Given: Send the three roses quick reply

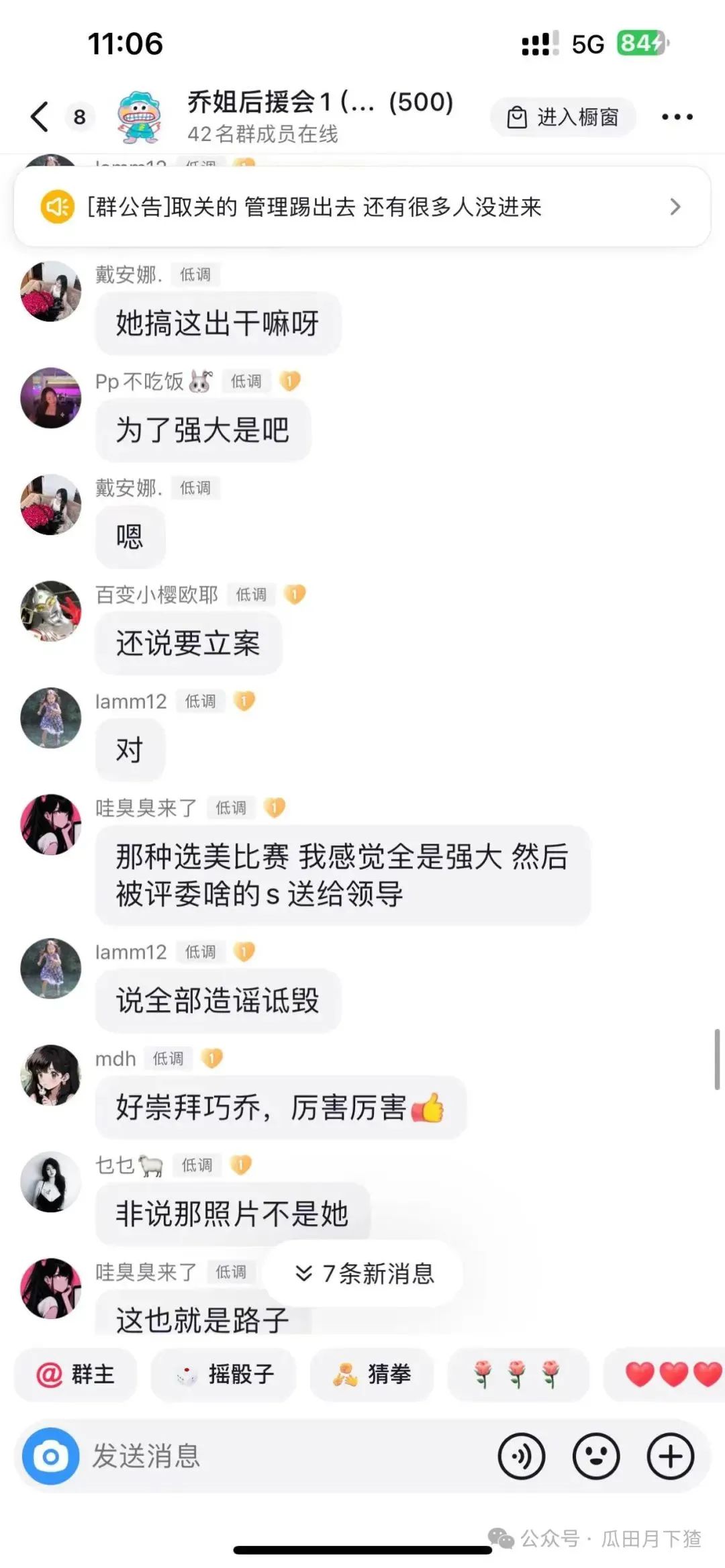Looking at the screenshot, I should tap(517, 1374).
